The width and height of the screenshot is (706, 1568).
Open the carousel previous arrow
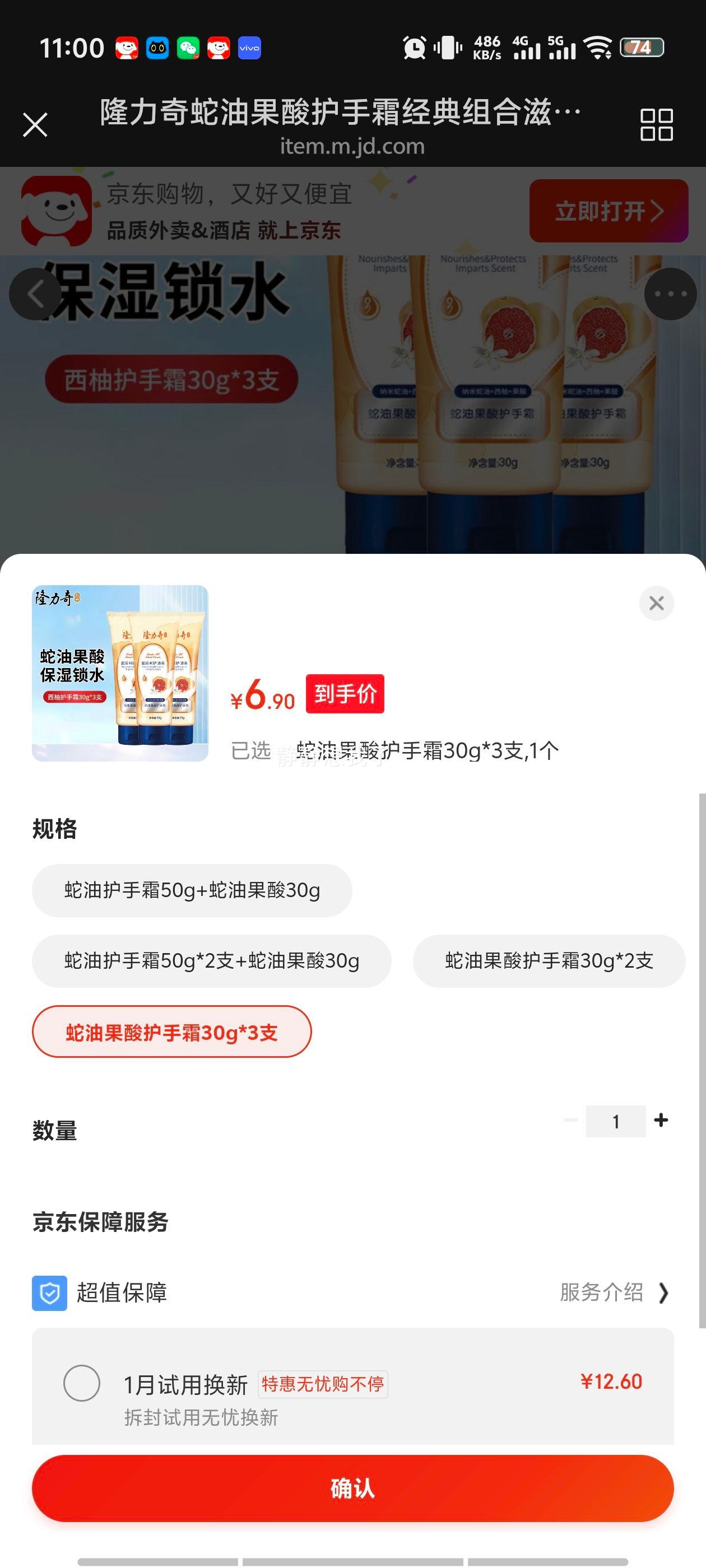click(35, 293)
